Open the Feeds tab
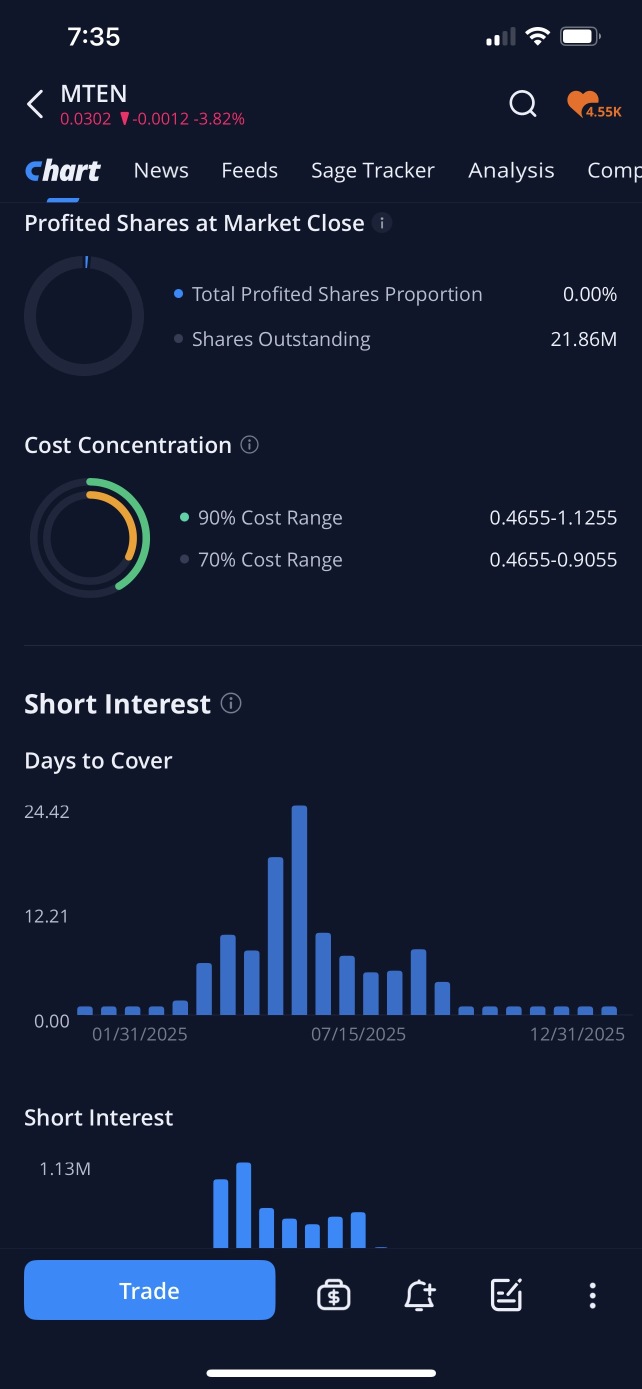Viewport: 642px width, 1389px height. [x=249, y=170]
